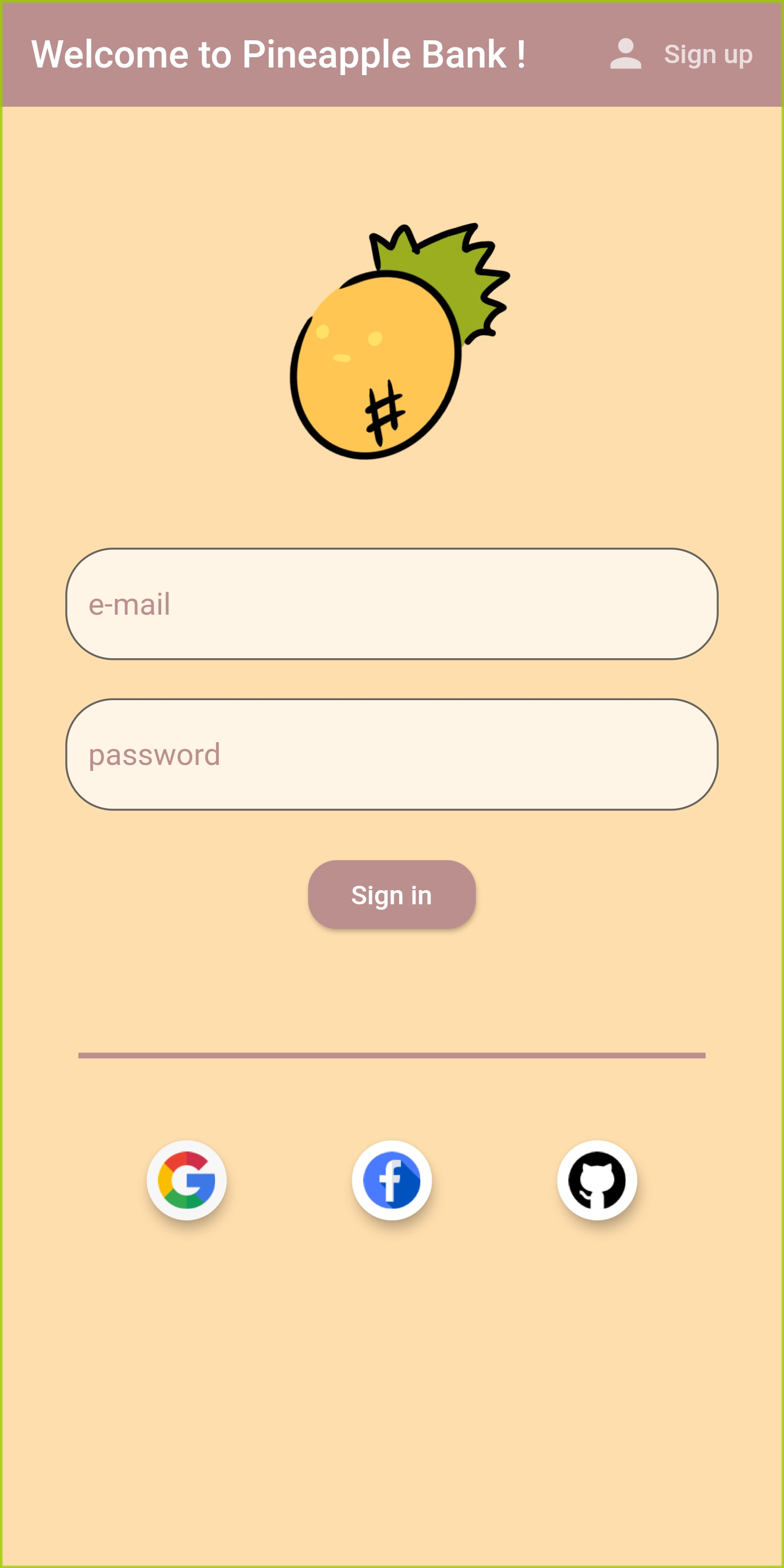Screen dimensions: 784x1568
Task: Continue with Facebook login
Action: 392,1180
